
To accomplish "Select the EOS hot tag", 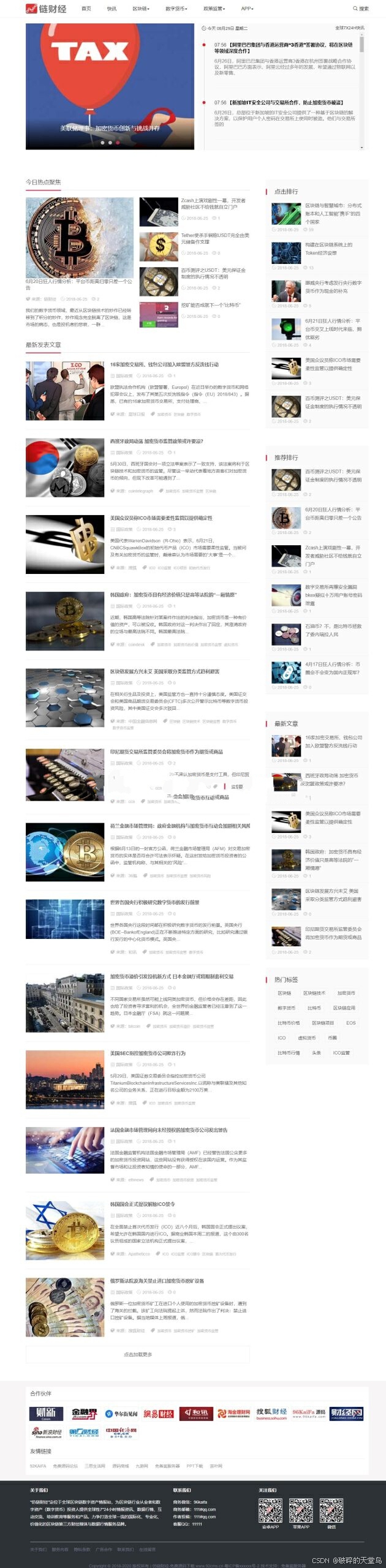I will click(350, 1022).
